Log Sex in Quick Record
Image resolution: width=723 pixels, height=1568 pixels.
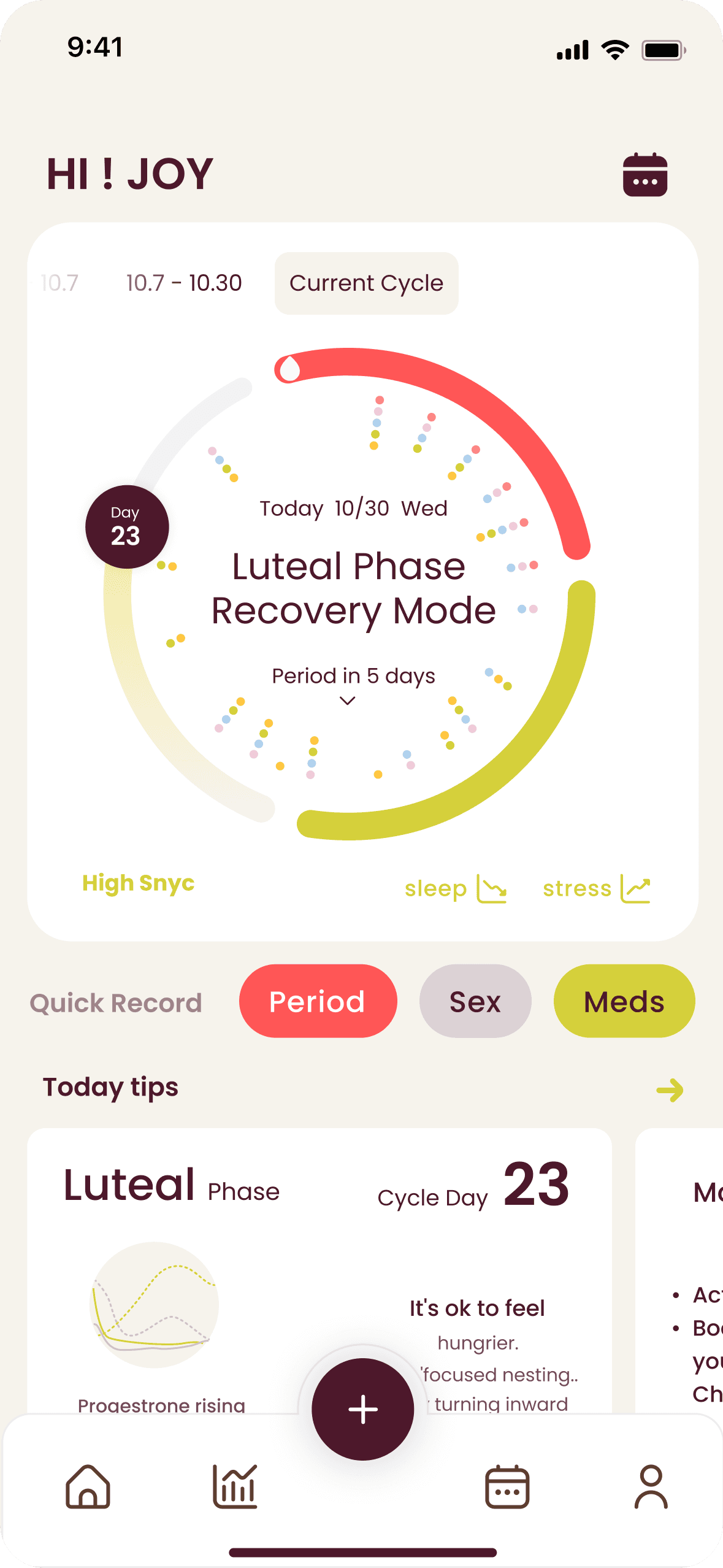[475, 1001]
